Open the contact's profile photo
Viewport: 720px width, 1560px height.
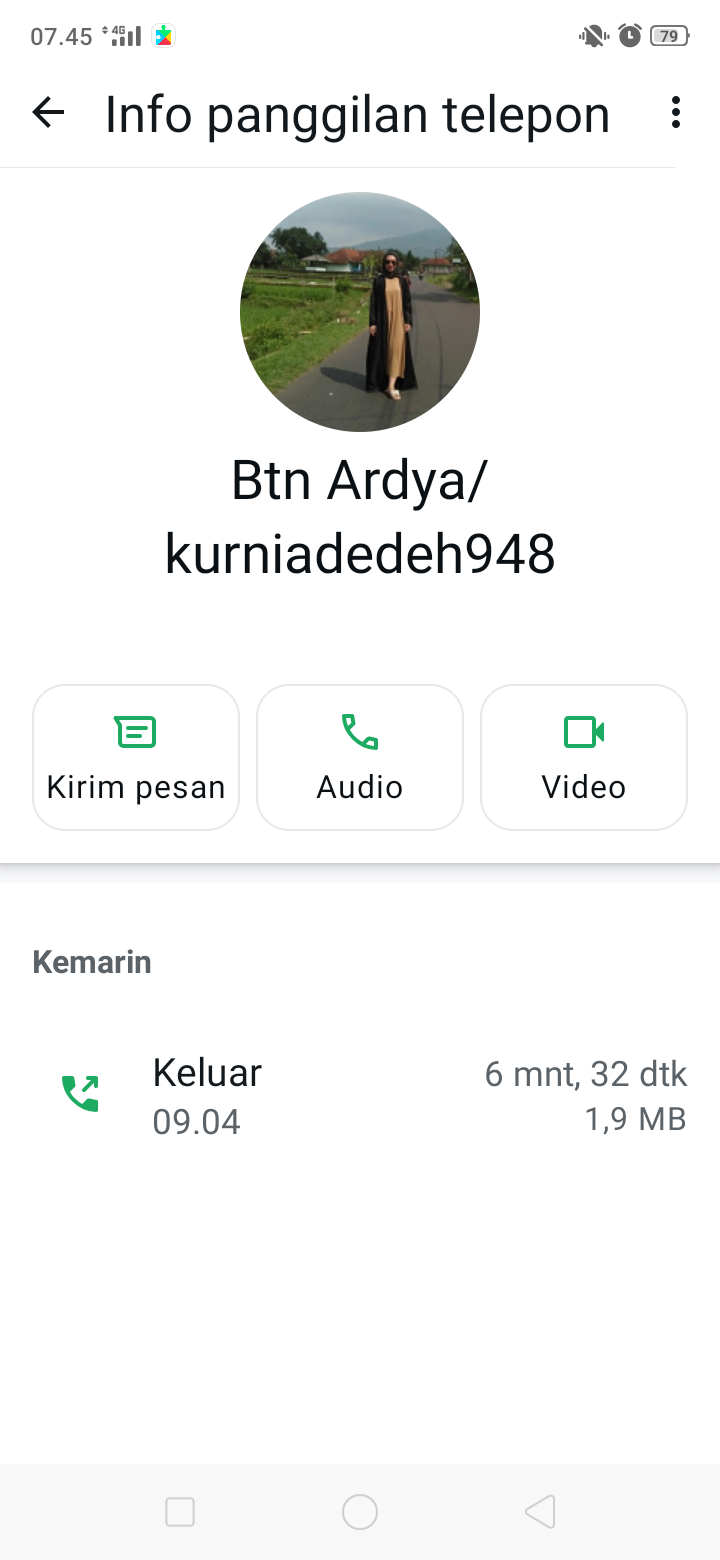click(360, 311)
